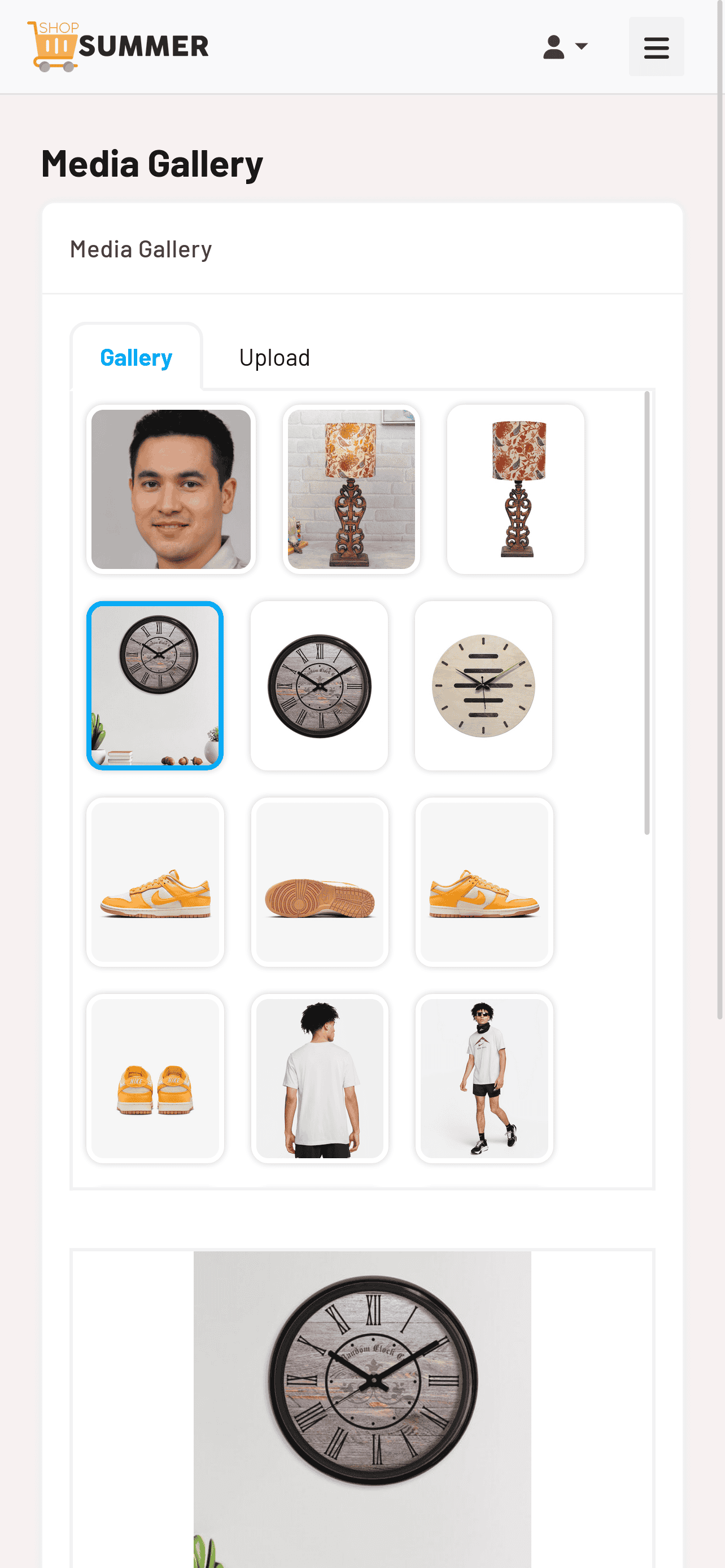Switch to the Upload tab
This screenshot has height=1568, width=725.
[274, 357]
